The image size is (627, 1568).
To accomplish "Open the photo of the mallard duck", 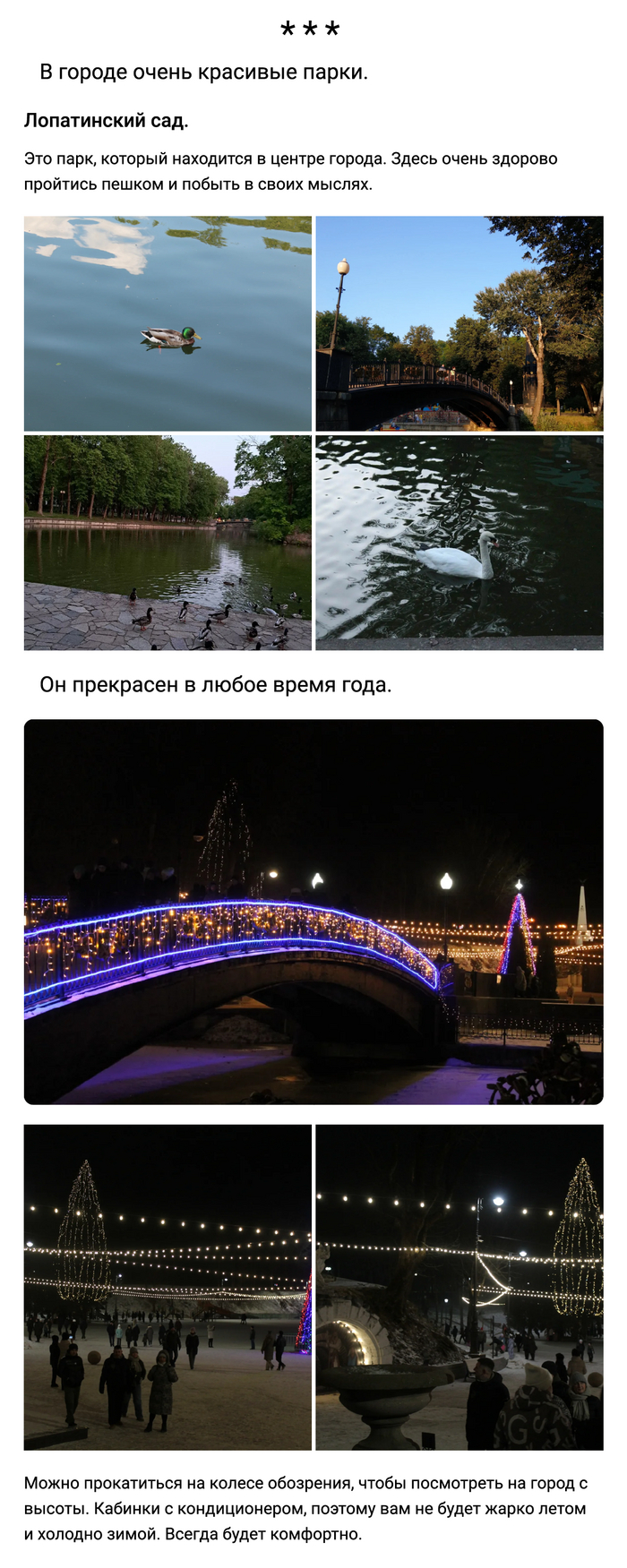I will (x=167, y=323).
